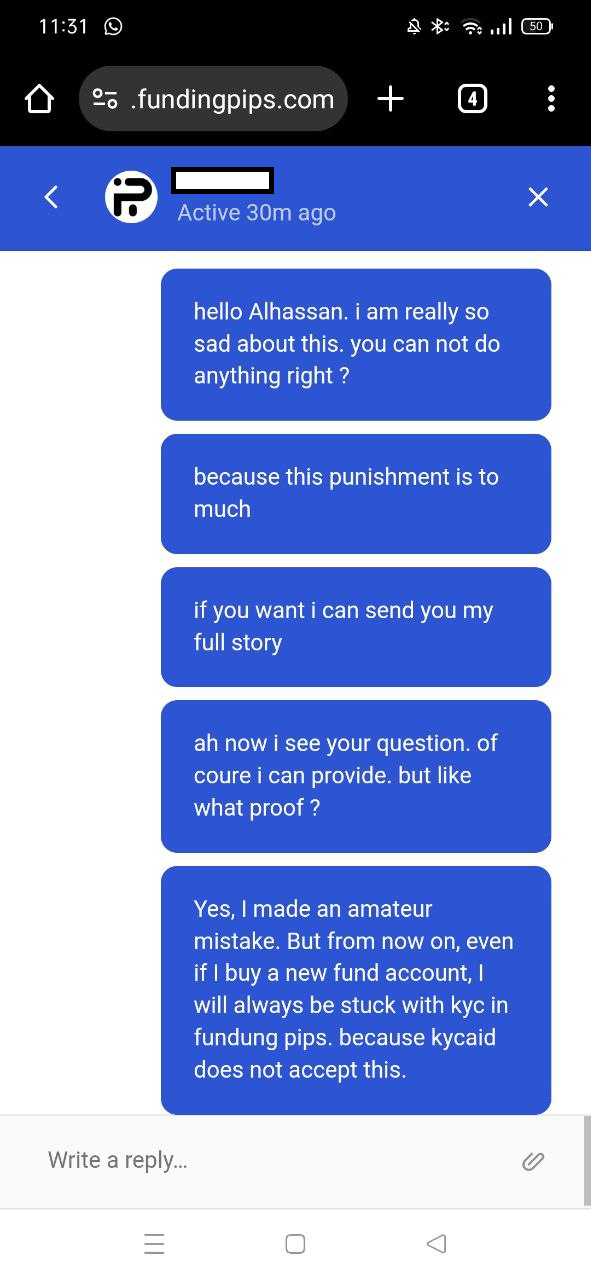
Task: Tap the system back button
Action: (436, 1244)
